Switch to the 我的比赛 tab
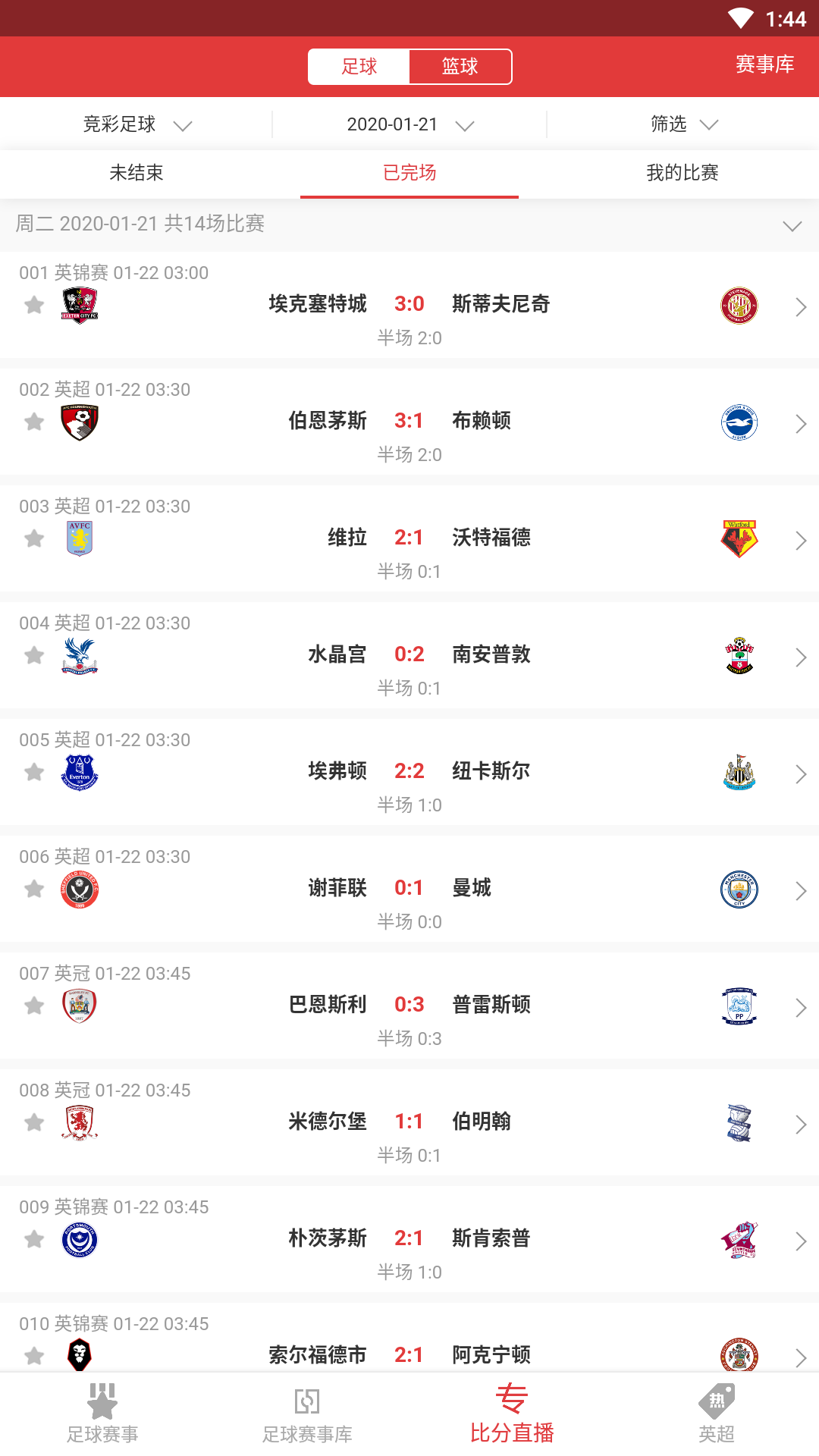Image resolution: width=819 pixels, height=1456 pixels. (x=682, y=173)
